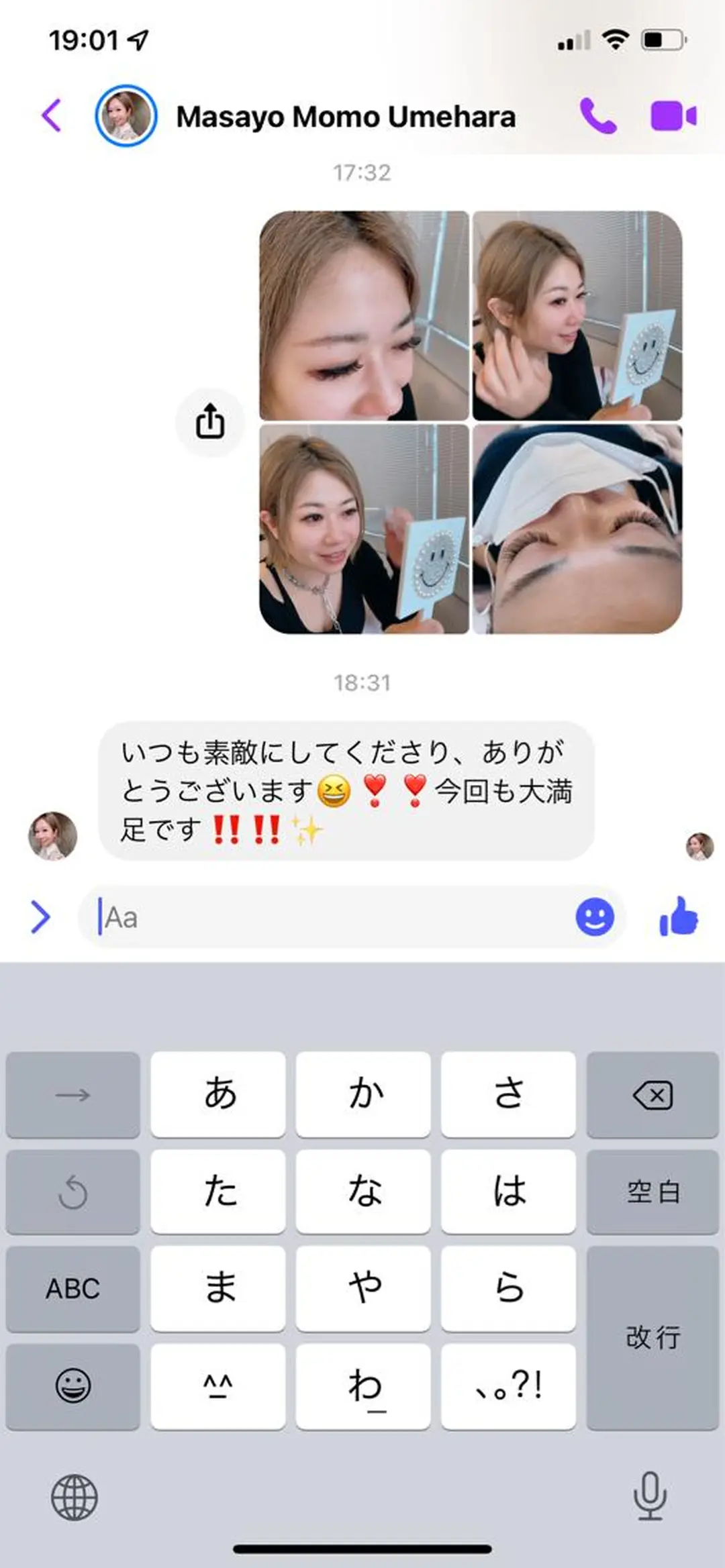Tap the back chevron to leave the conversation
Image resolution: width=725 pixels, height=1568 pixels.
point(51,114)
